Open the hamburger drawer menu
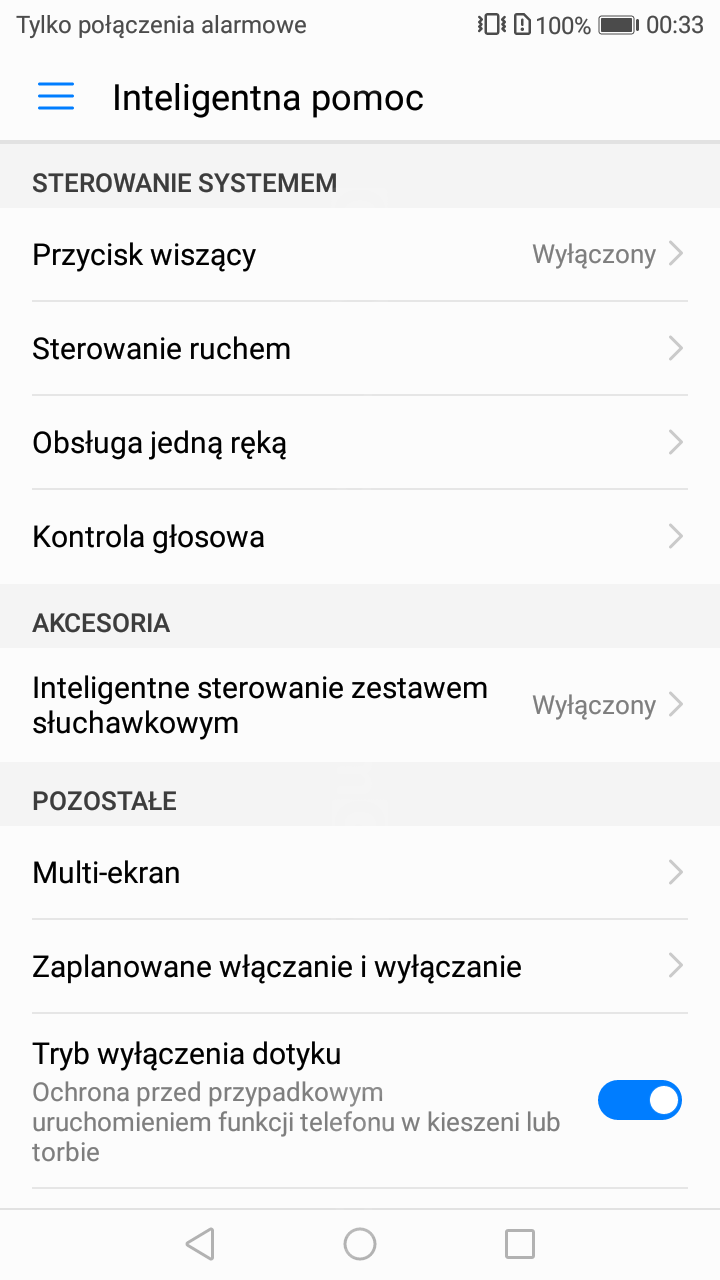This screenshot has height=1280, width=720. click(x=56, y=97)
